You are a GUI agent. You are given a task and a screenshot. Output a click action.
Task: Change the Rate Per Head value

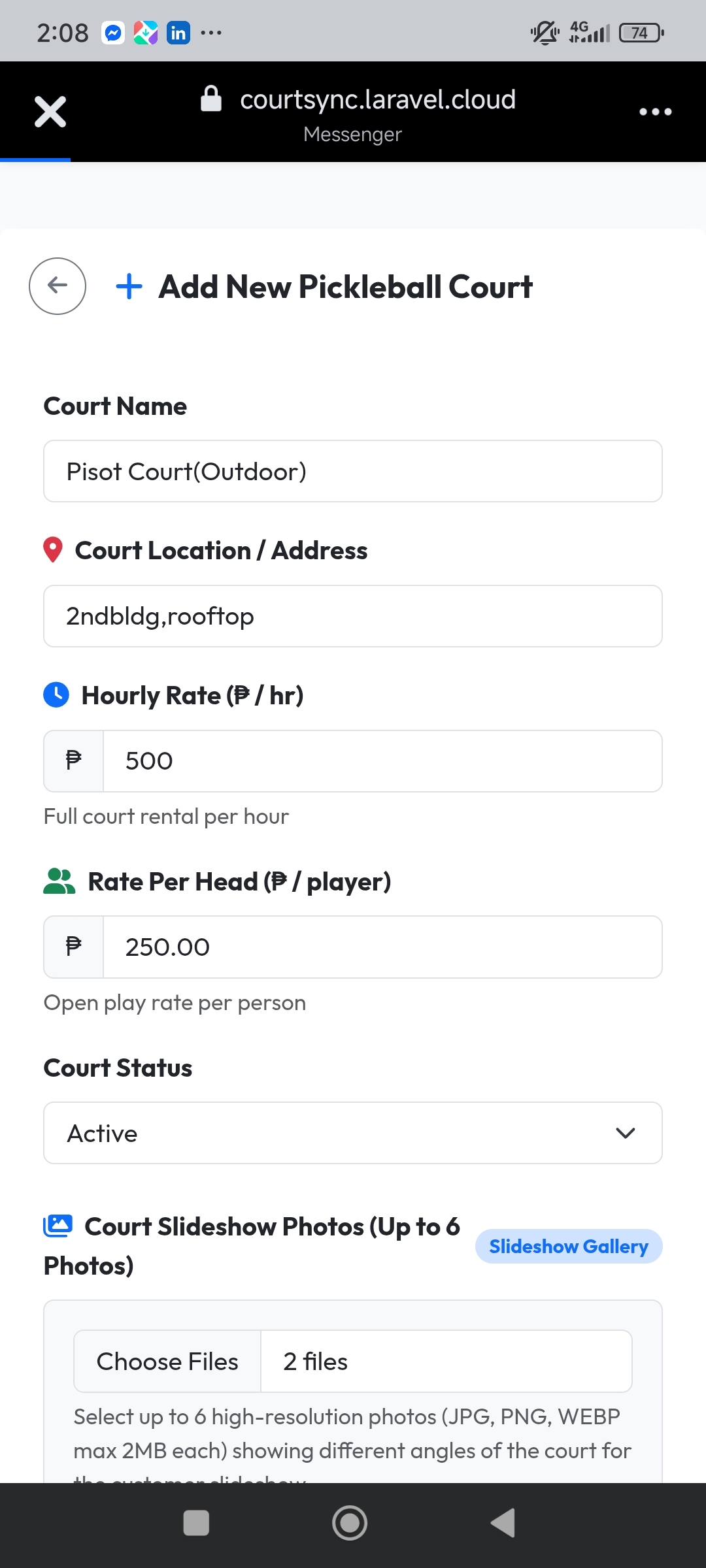point(382,947)
